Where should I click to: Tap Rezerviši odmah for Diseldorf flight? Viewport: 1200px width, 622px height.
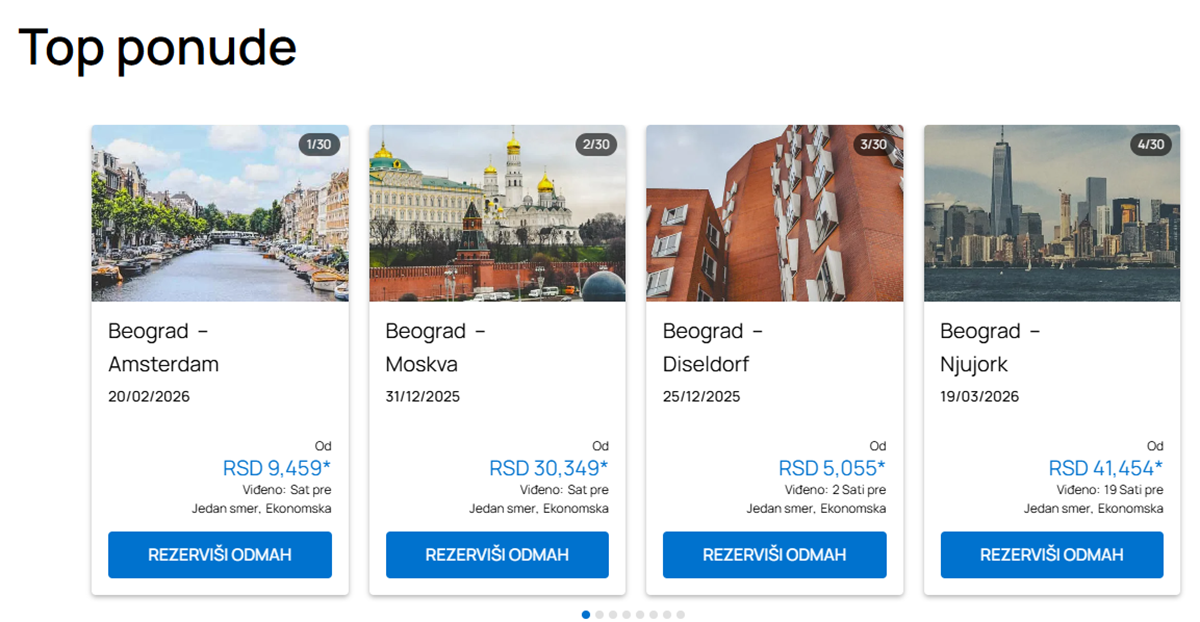click(x=774, y=555)
